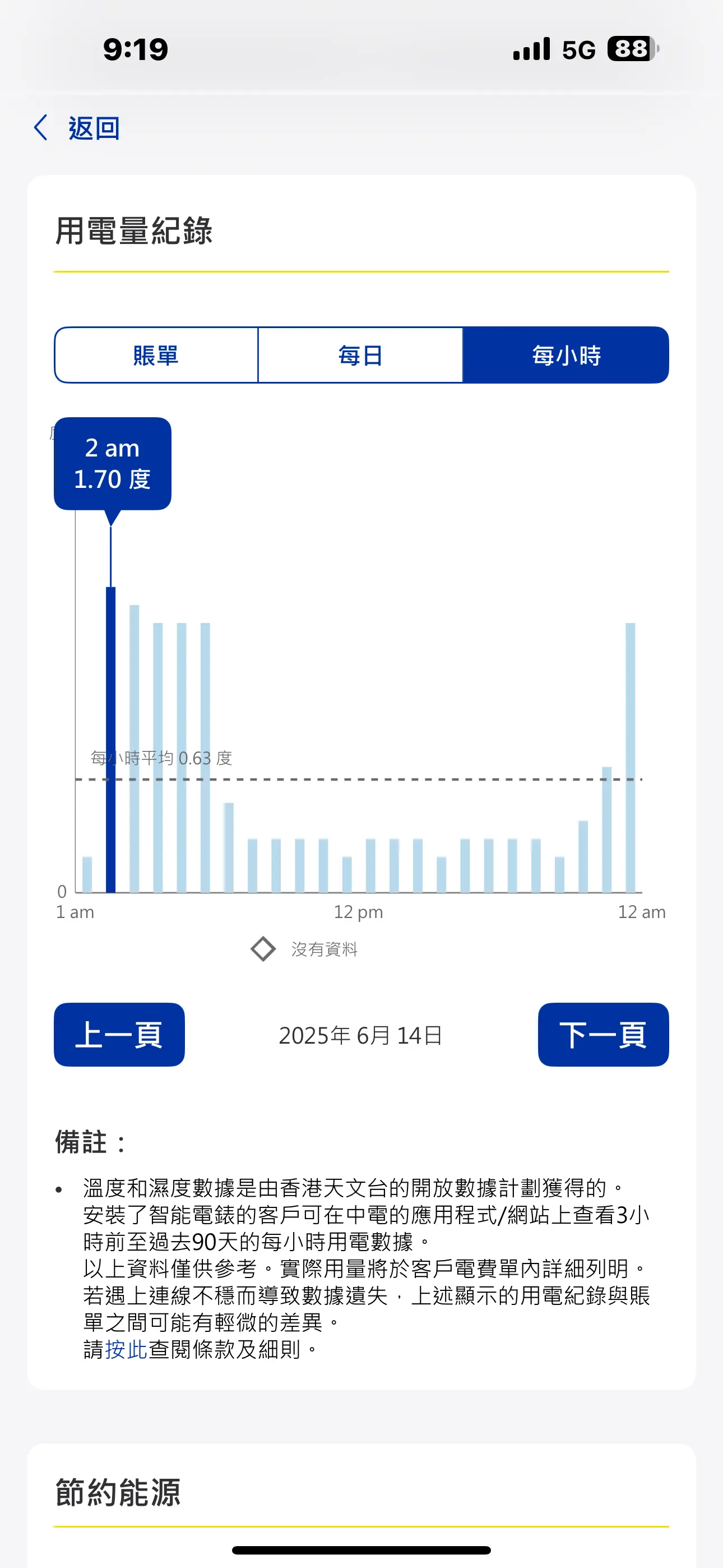The image size is (723, 1568).
Task: Open the 按此 terms link
Action: [127, 1349]
